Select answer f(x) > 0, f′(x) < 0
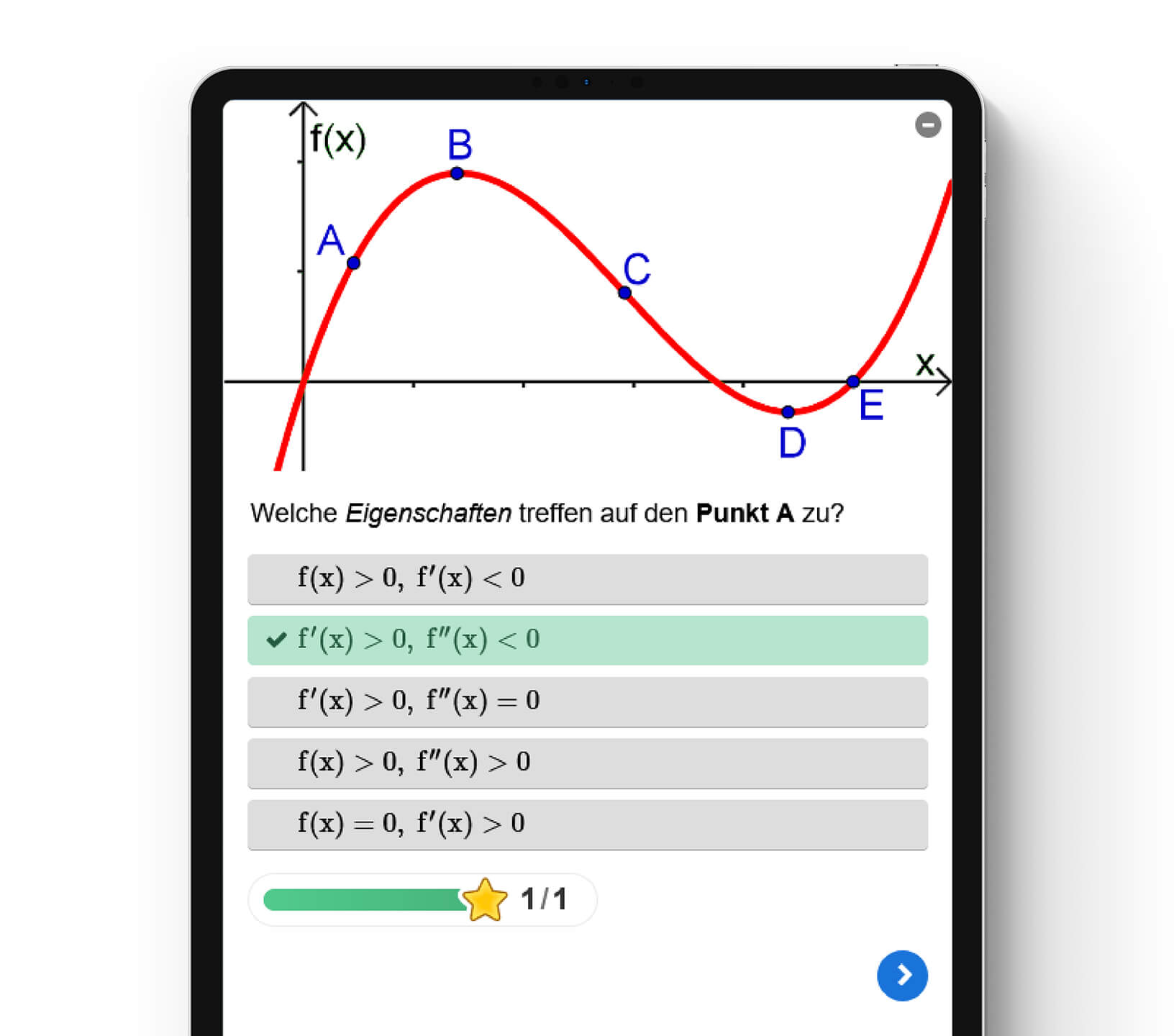 click(x=587, y=578)
